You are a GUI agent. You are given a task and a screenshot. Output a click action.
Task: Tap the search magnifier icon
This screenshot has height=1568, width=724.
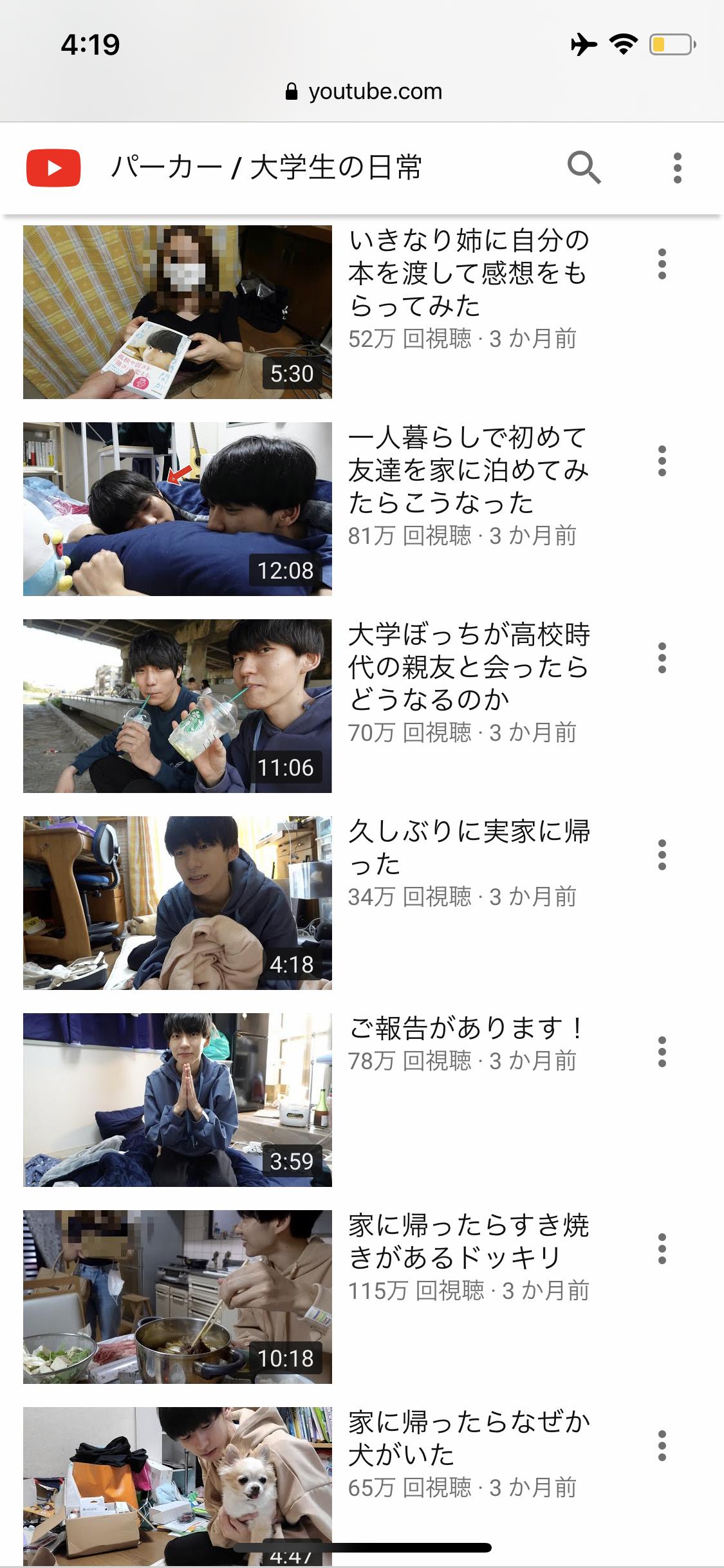coord(584,168)
